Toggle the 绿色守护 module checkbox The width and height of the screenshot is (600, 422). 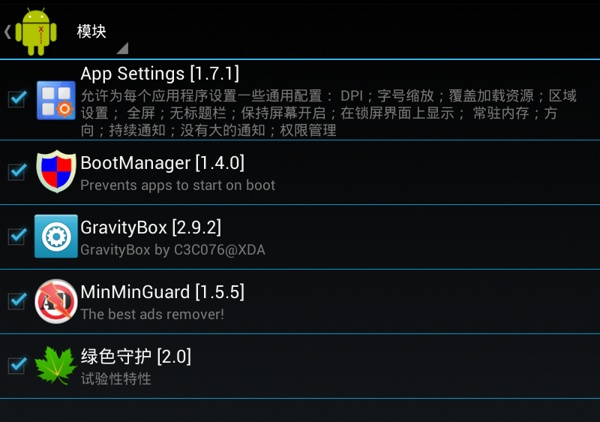point(17,365)
